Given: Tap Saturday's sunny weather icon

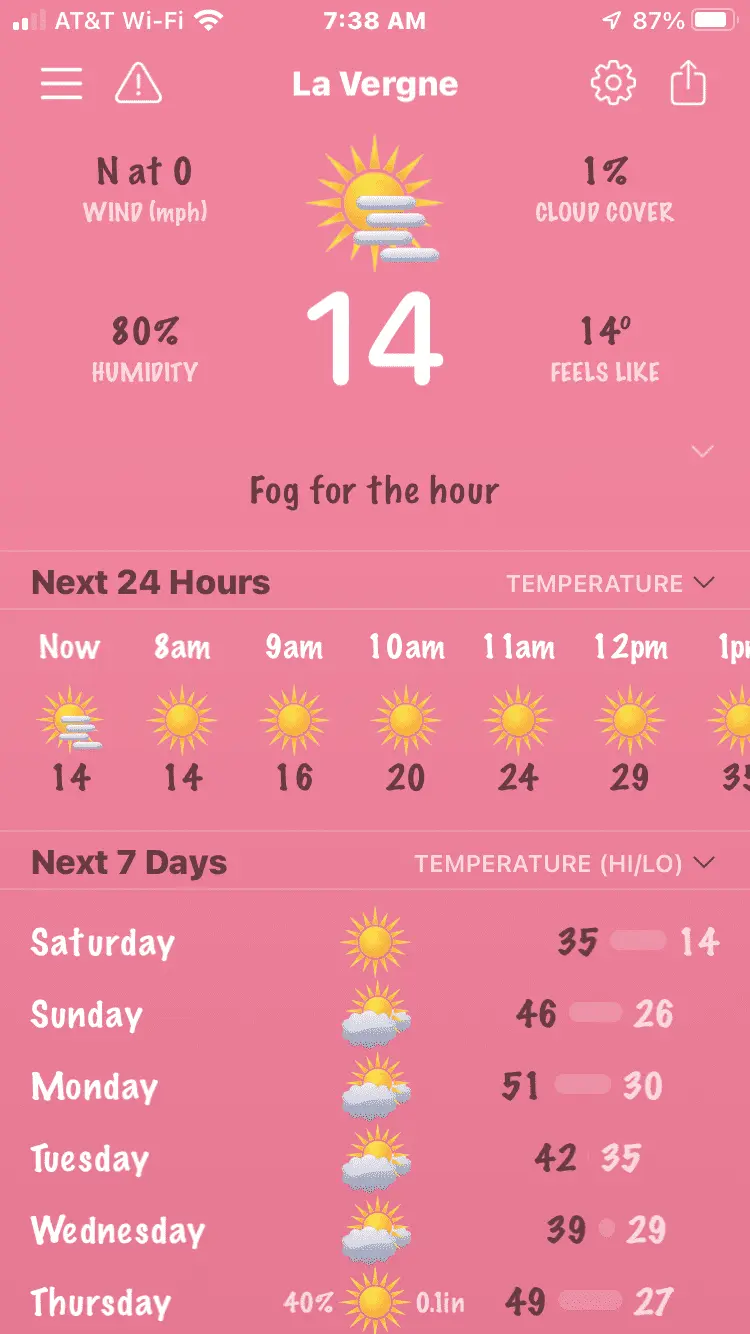Looking at the screenshot, I should tap(374, 940).
